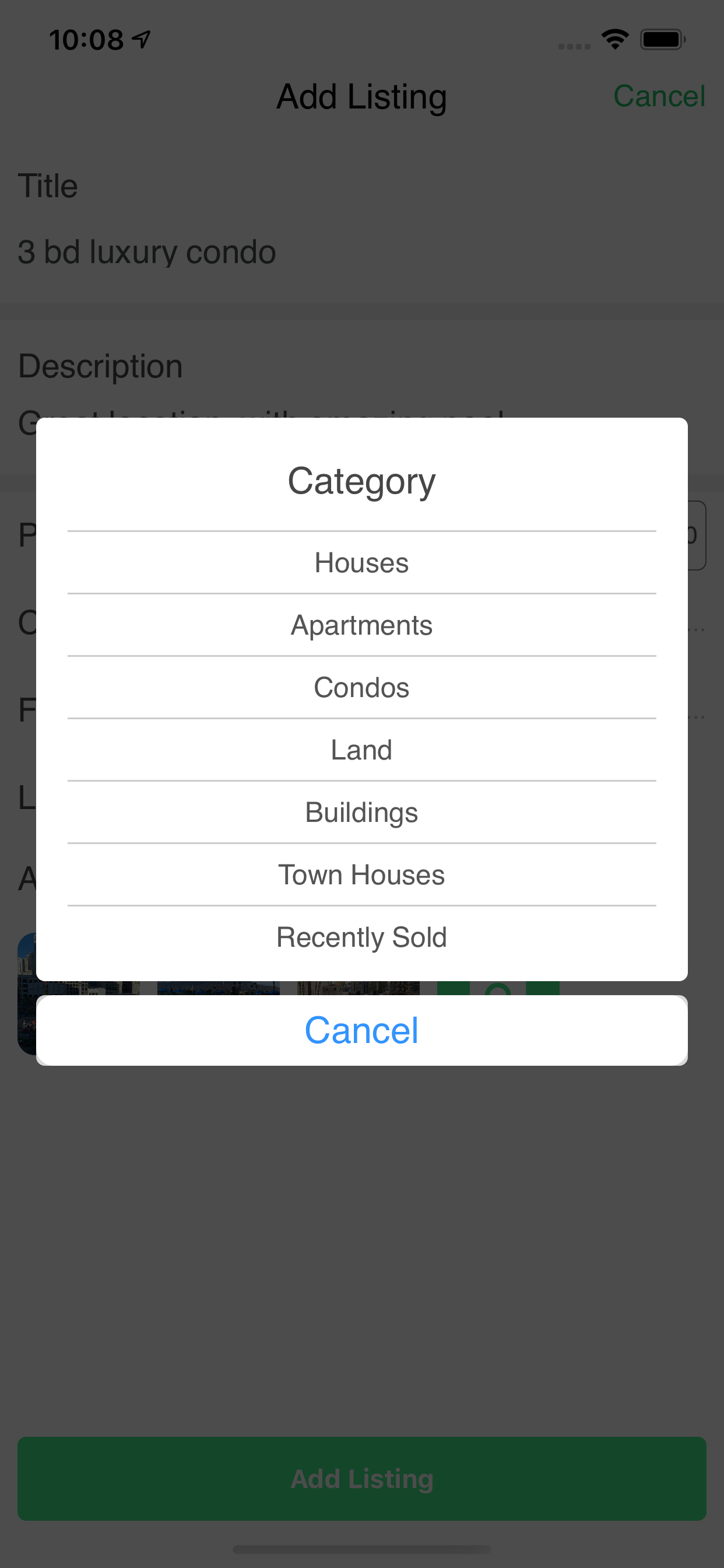Tap the Category dialog title
This screenshot has width=724, height=1568.
pos(362,480)
